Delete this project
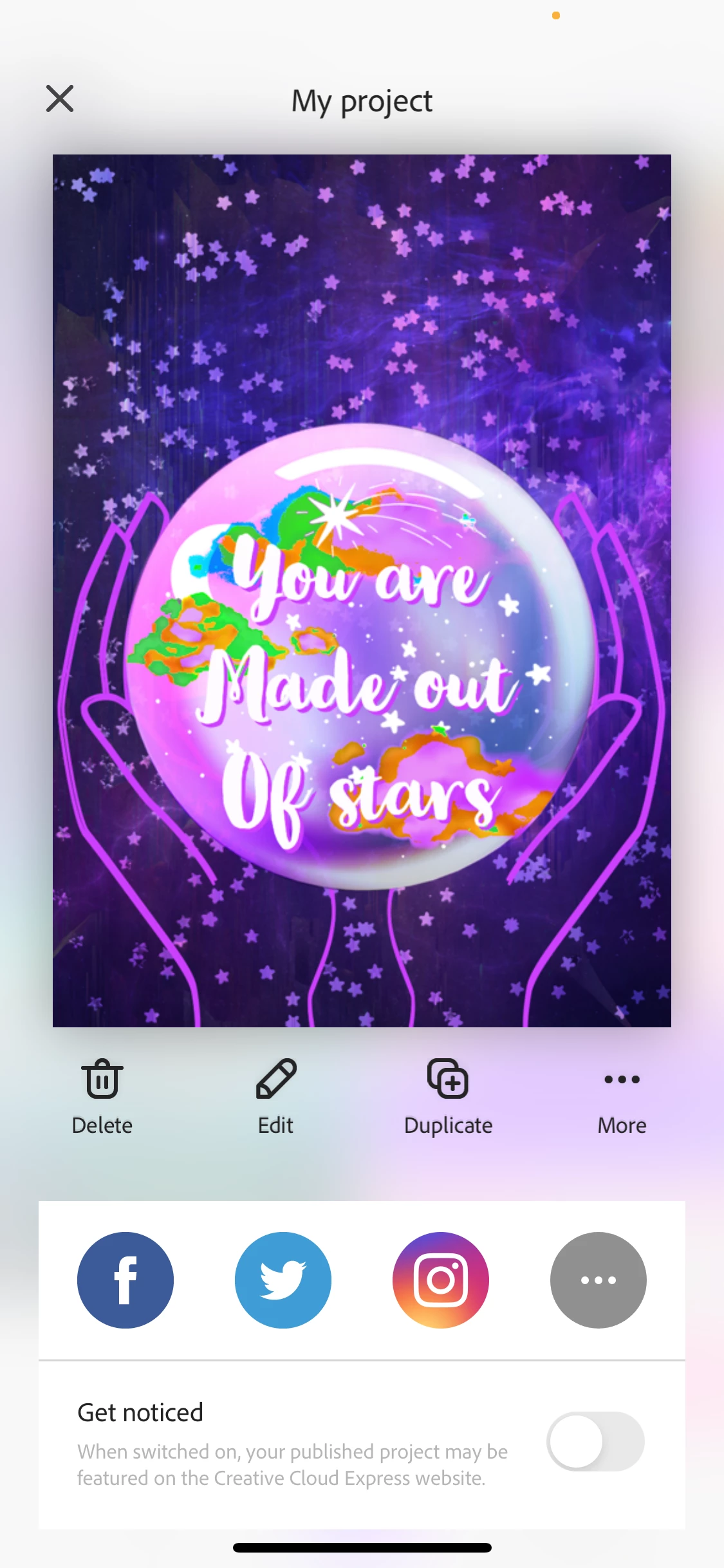724x1568 pixels. [x=102, y=1096]
